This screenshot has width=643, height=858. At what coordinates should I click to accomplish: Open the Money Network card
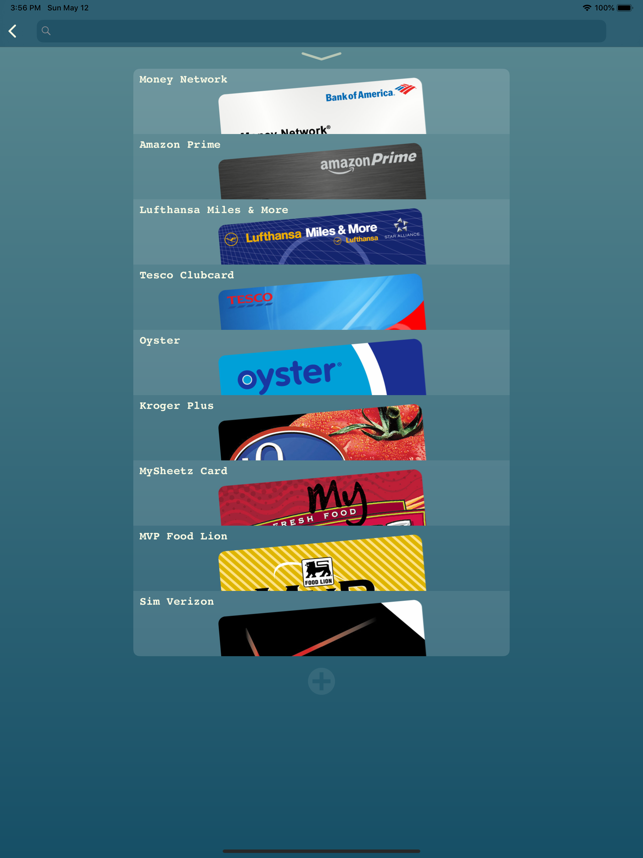[x=321, y=102]
